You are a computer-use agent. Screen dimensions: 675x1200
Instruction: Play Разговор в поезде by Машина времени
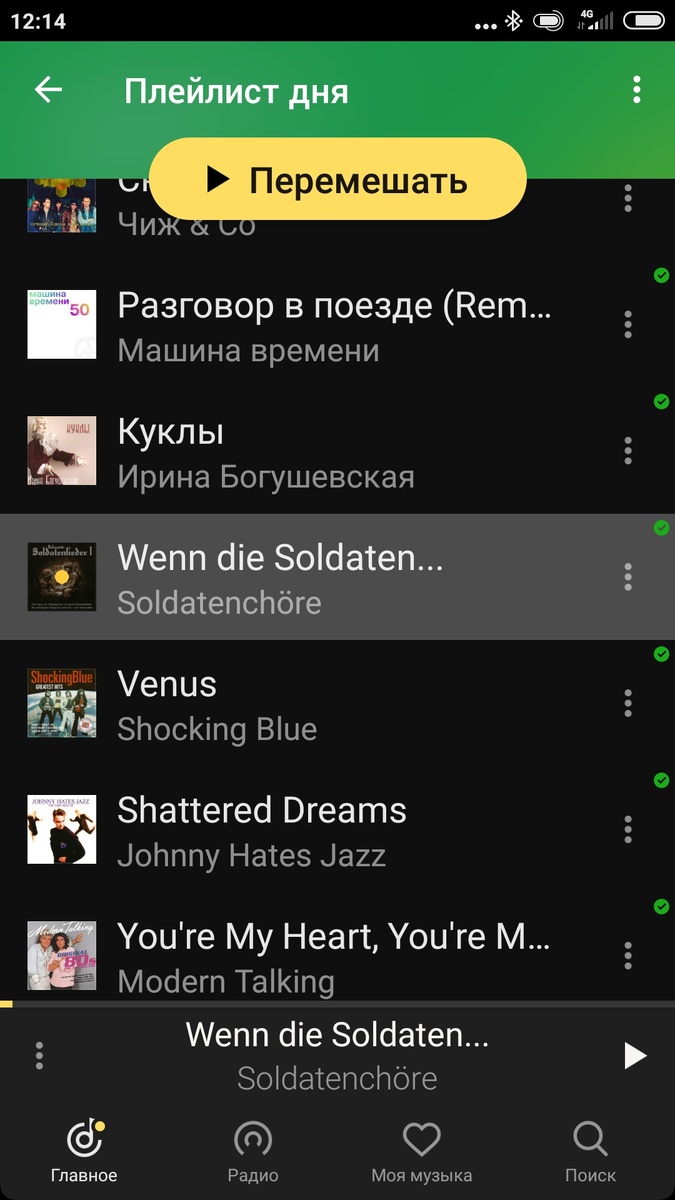[x=334, y=326]
